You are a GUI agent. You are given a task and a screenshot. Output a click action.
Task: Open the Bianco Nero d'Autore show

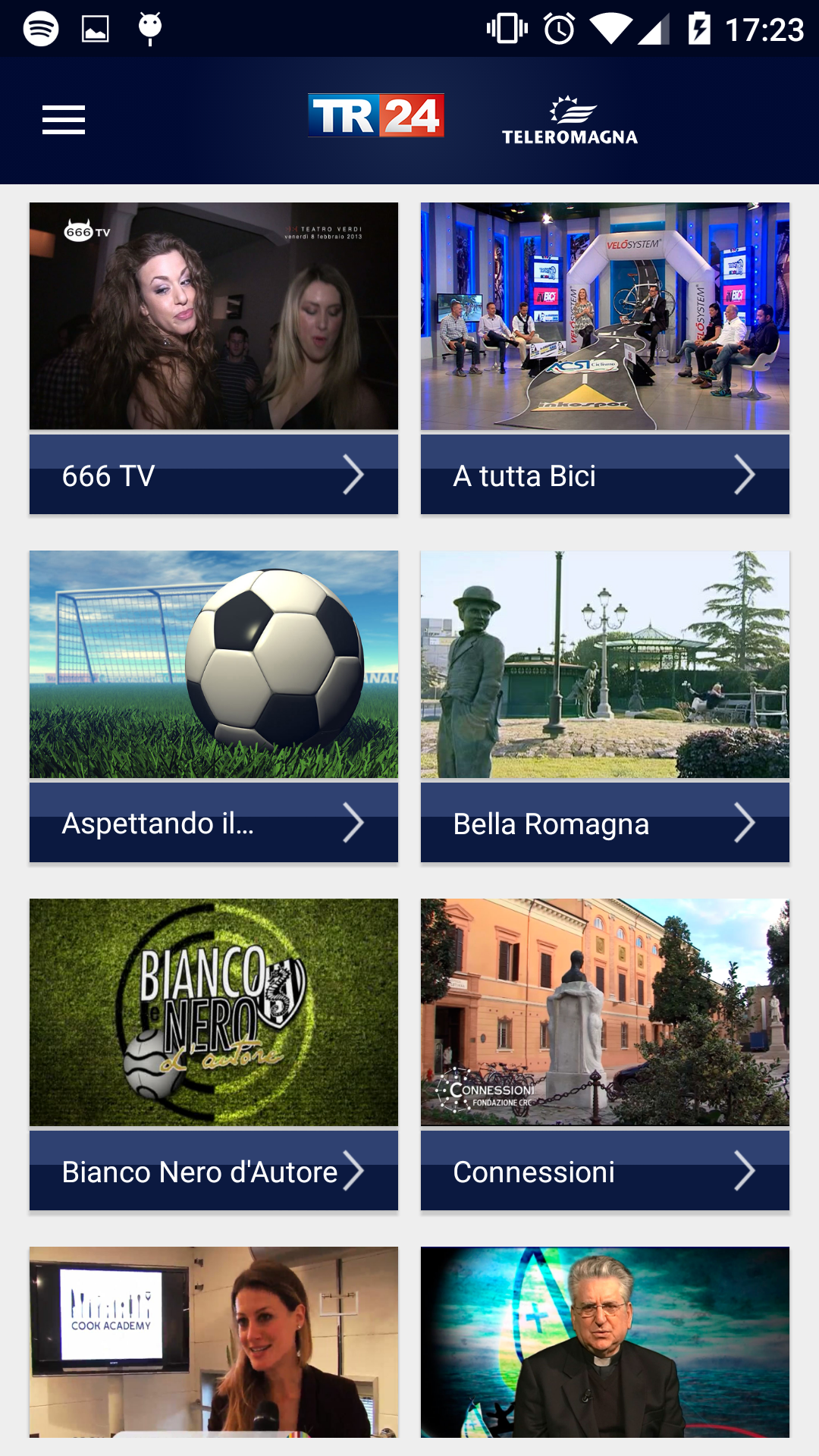(x=214, y=1171)
